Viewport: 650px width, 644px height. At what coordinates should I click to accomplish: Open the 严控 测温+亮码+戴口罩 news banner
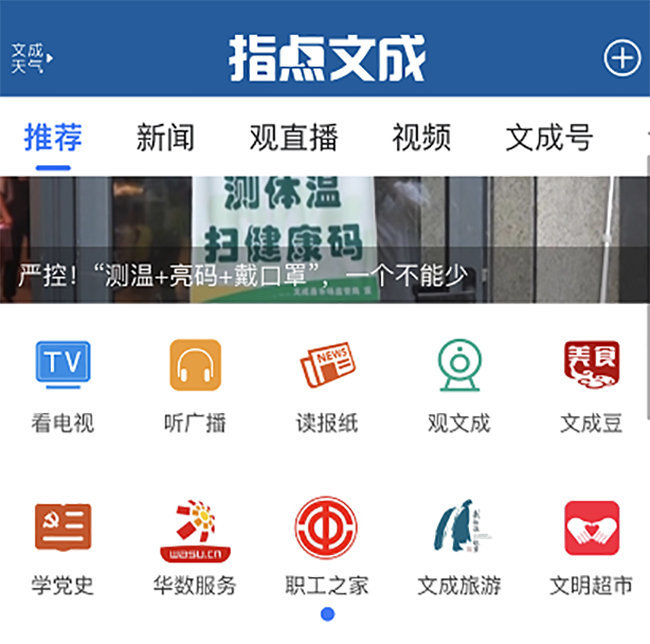[x=324, y=240]
